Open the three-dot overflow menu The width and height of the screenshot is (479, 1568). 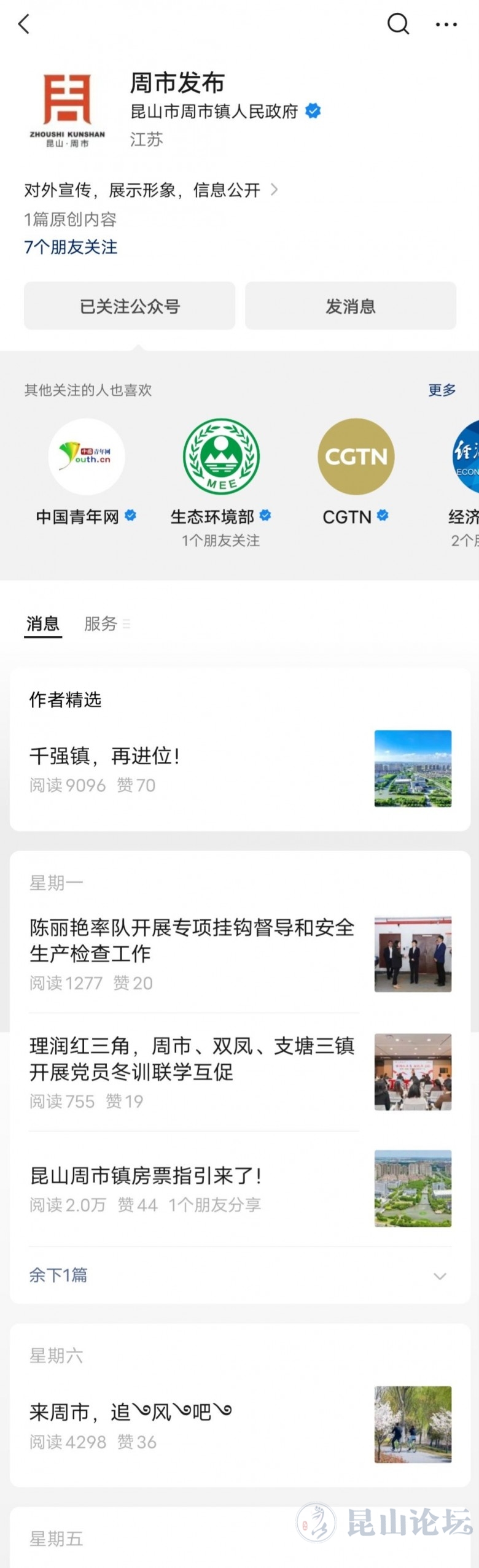pyautogui.click(x=446, y=25)
